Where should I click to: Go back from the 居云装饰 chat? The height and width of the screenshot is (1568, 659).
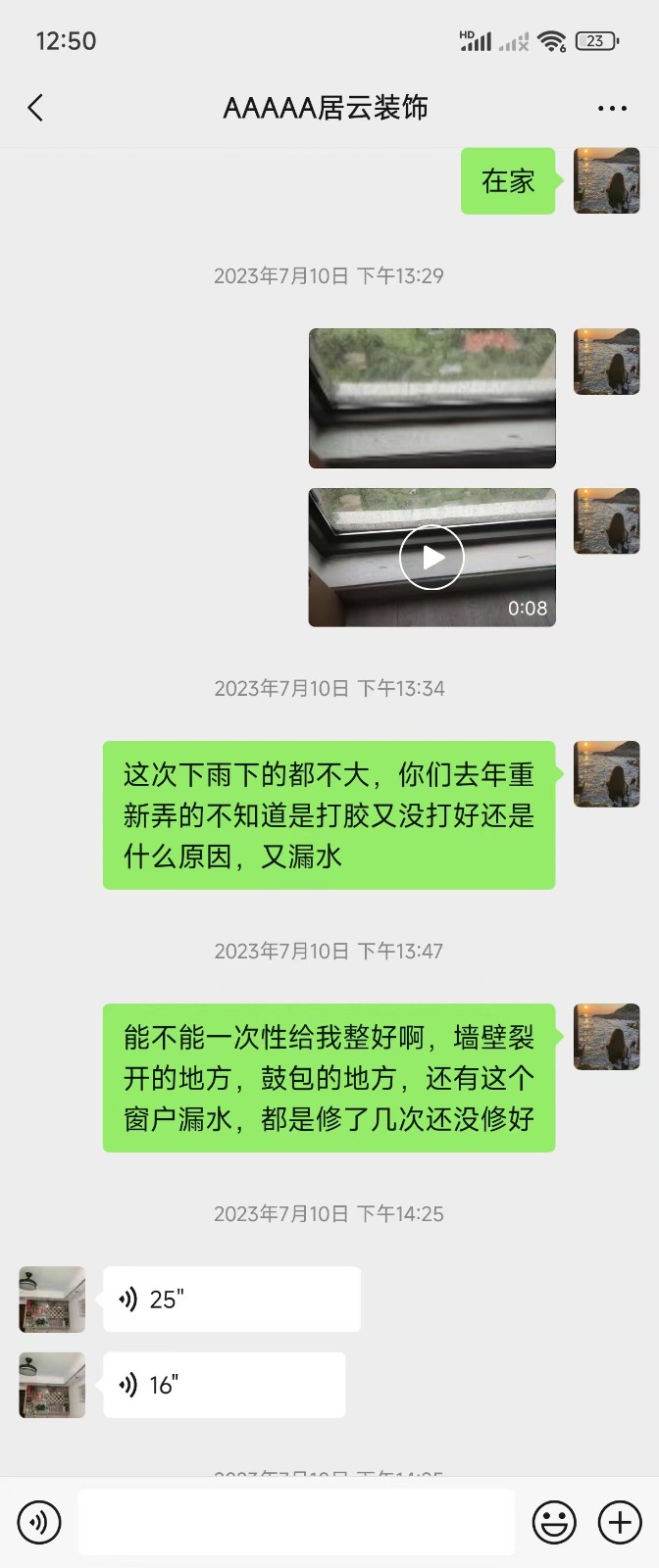(36, 108)
